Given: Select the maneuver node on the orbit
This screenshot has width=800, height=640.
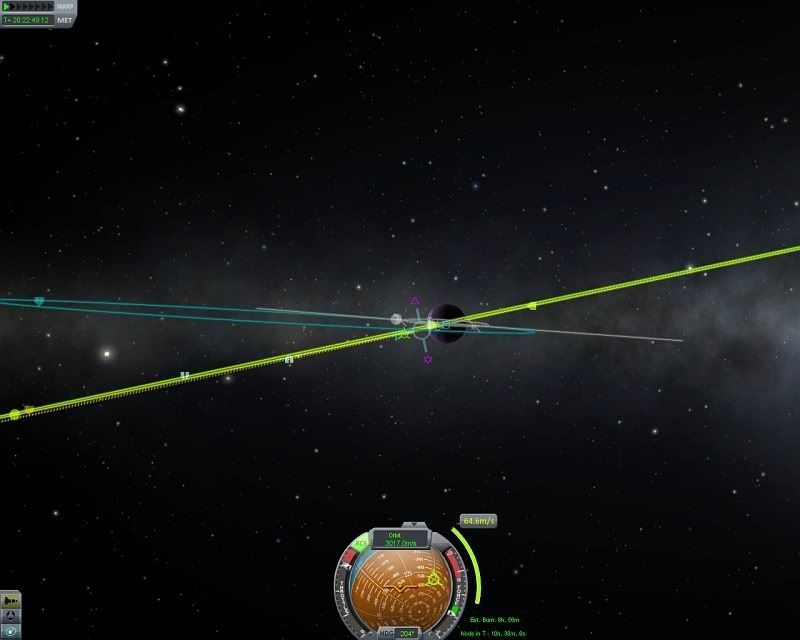Looking at the screenshot, I should 421,327.
